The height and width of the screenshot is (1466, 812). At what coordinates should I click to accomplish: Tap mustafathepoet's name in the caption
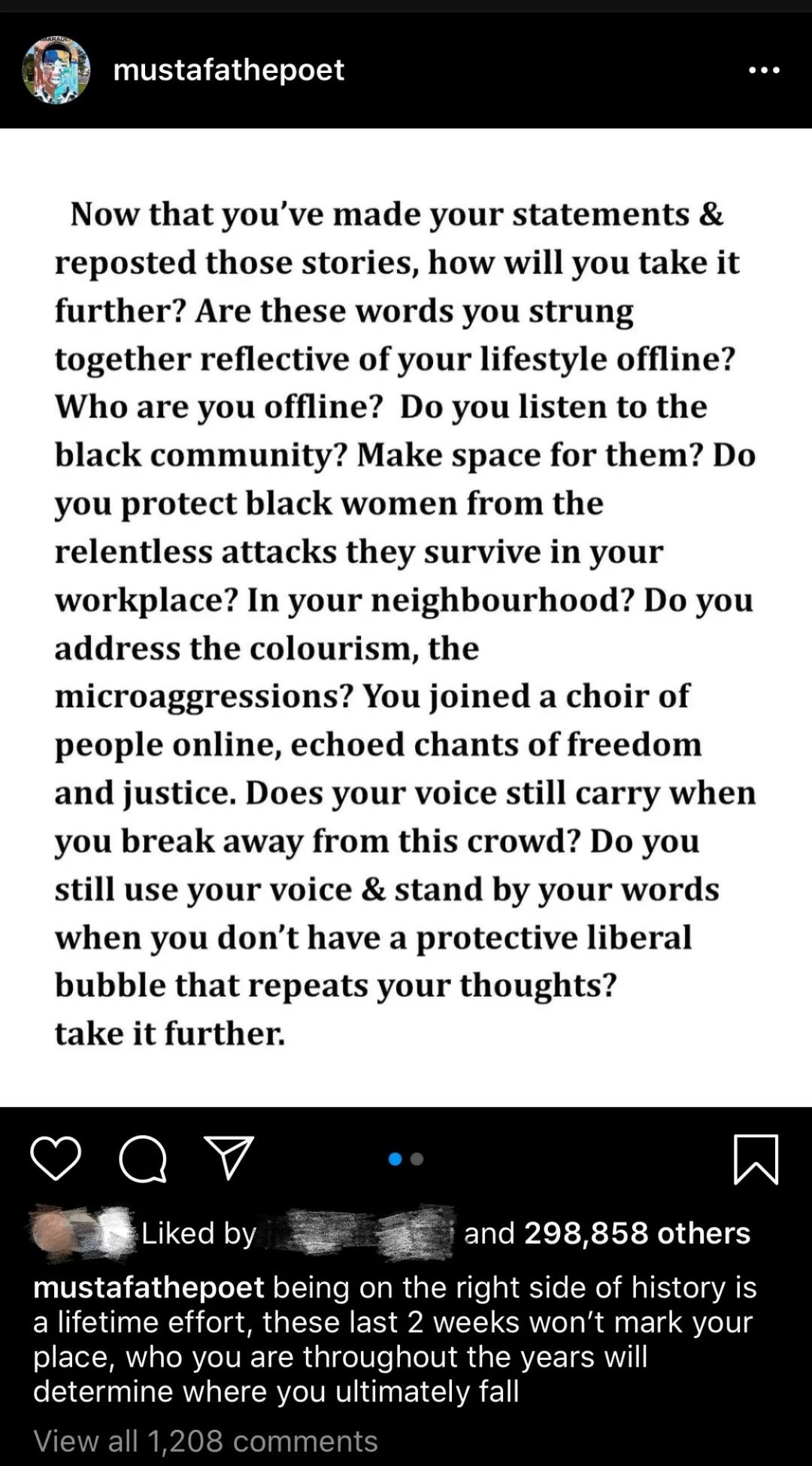[x=149, y=1287]
